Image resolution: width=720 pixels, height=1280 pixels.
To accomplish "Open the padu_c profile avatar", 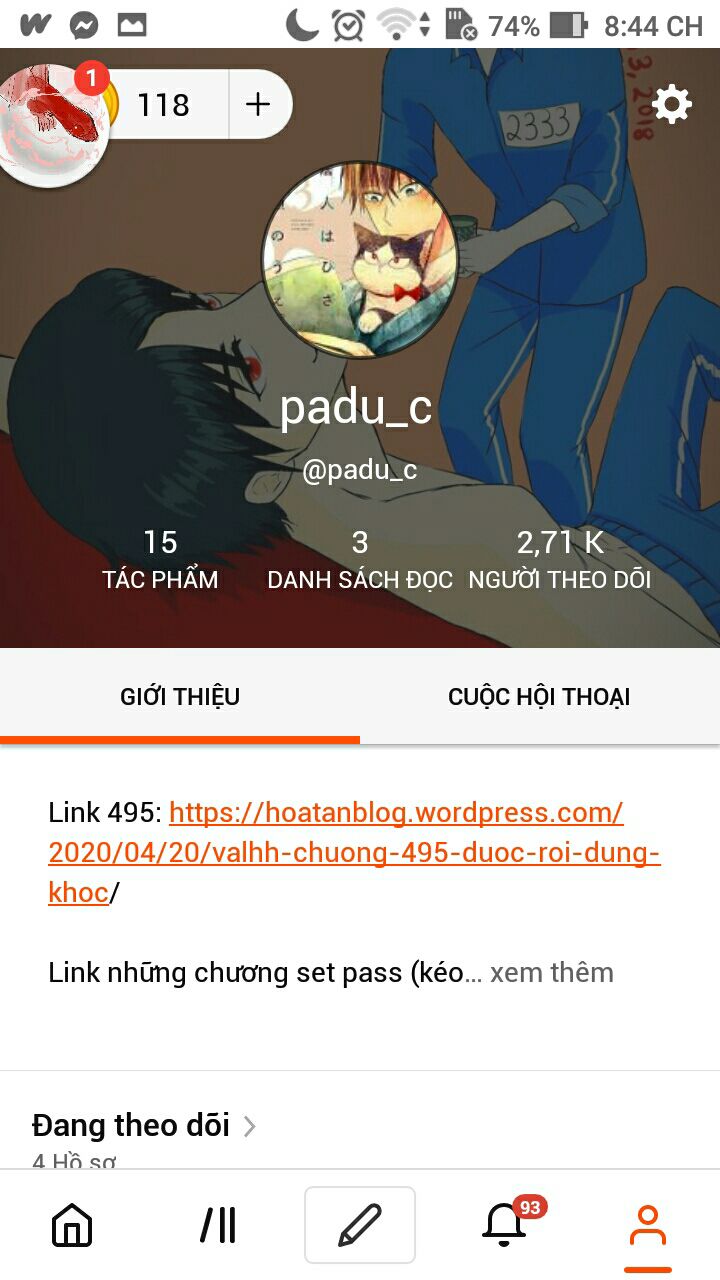I will (360, 260).
